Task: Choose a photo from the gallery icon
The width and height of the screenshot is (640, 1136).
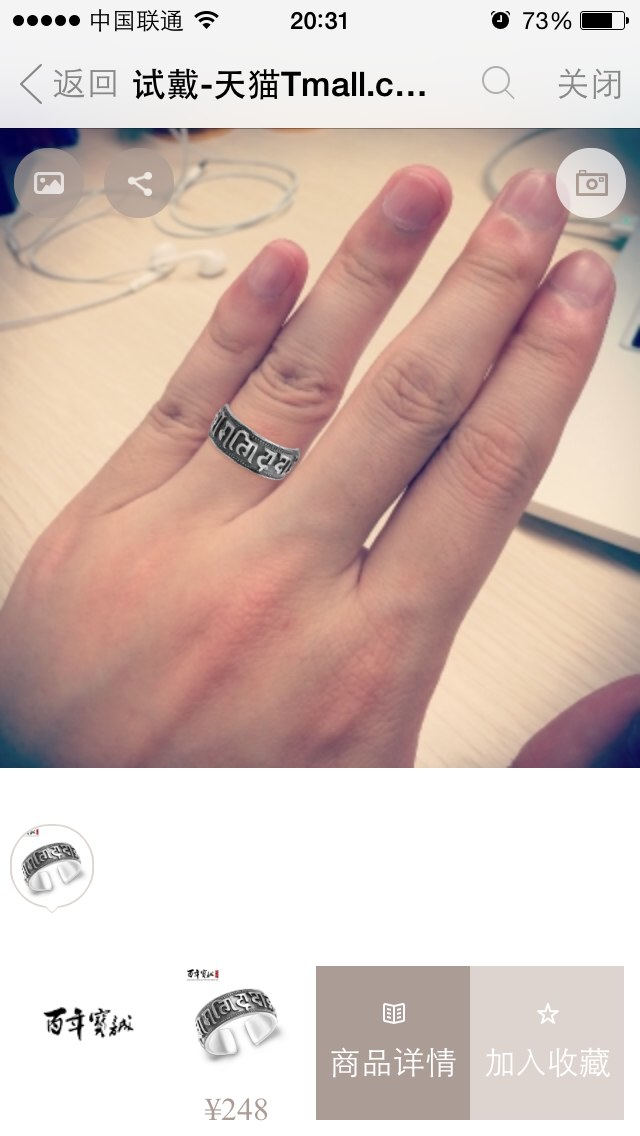Action: (x=49, y=183)
